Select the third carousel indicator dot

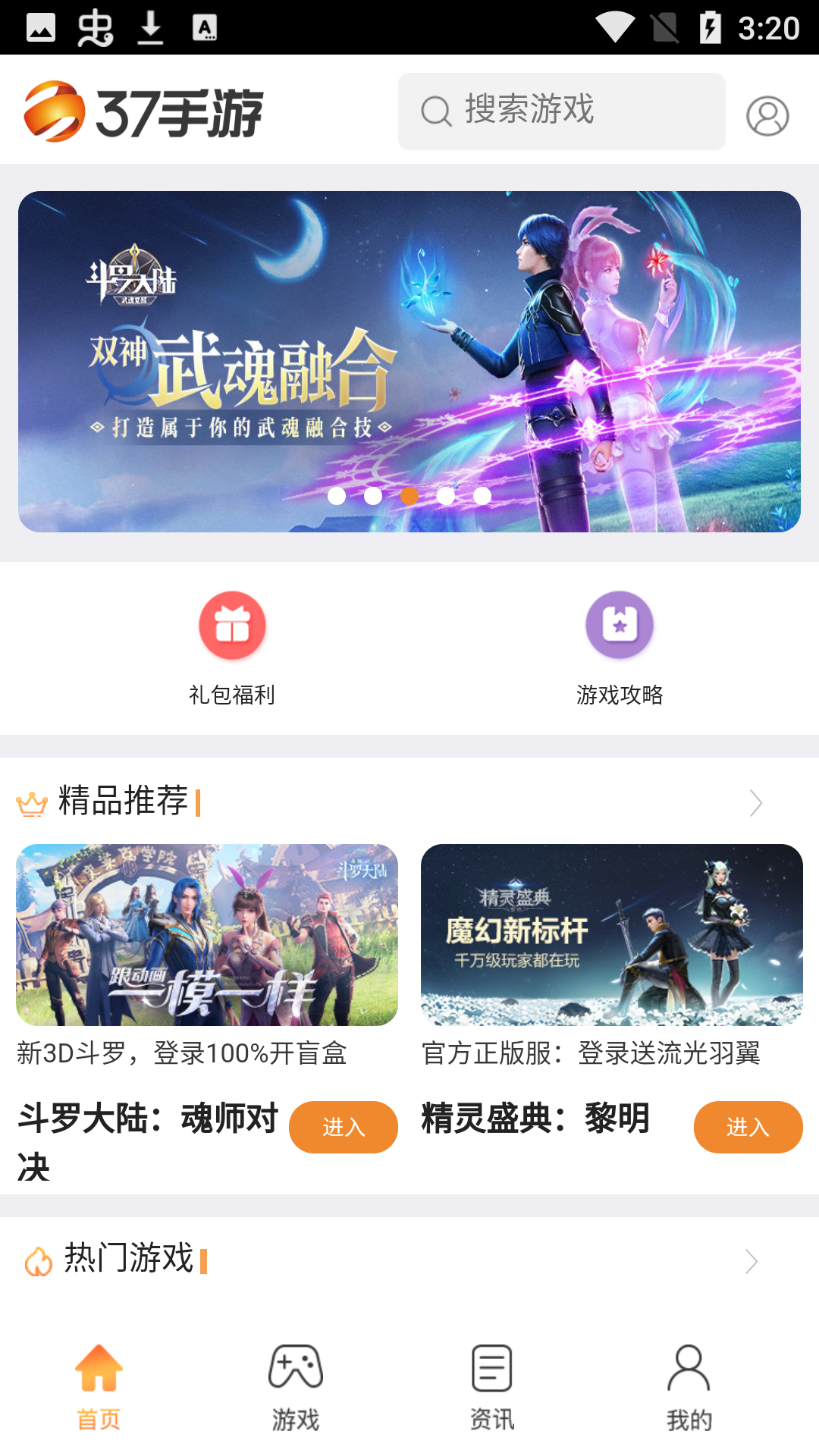click(x=409, y=497)
